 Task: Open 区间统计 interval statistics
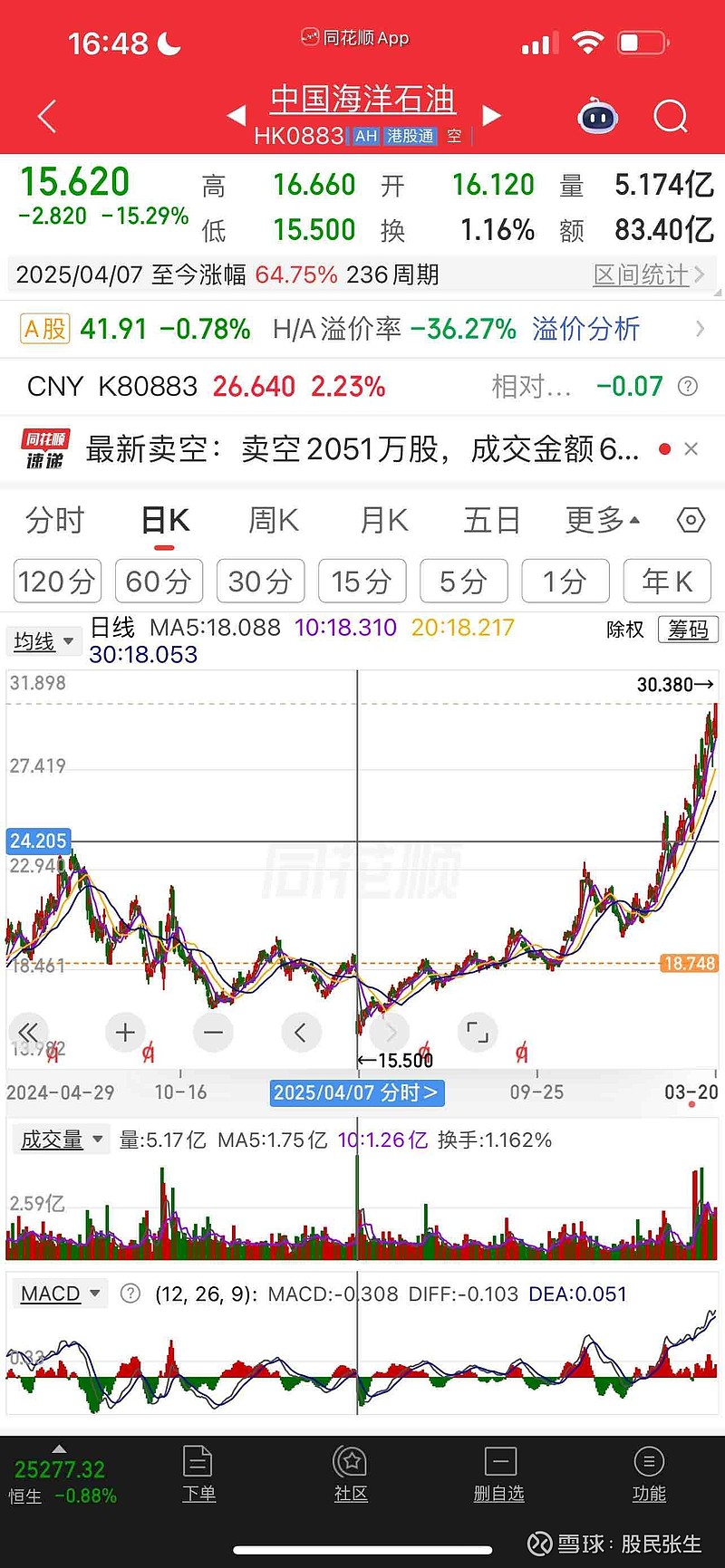(649, 274)
